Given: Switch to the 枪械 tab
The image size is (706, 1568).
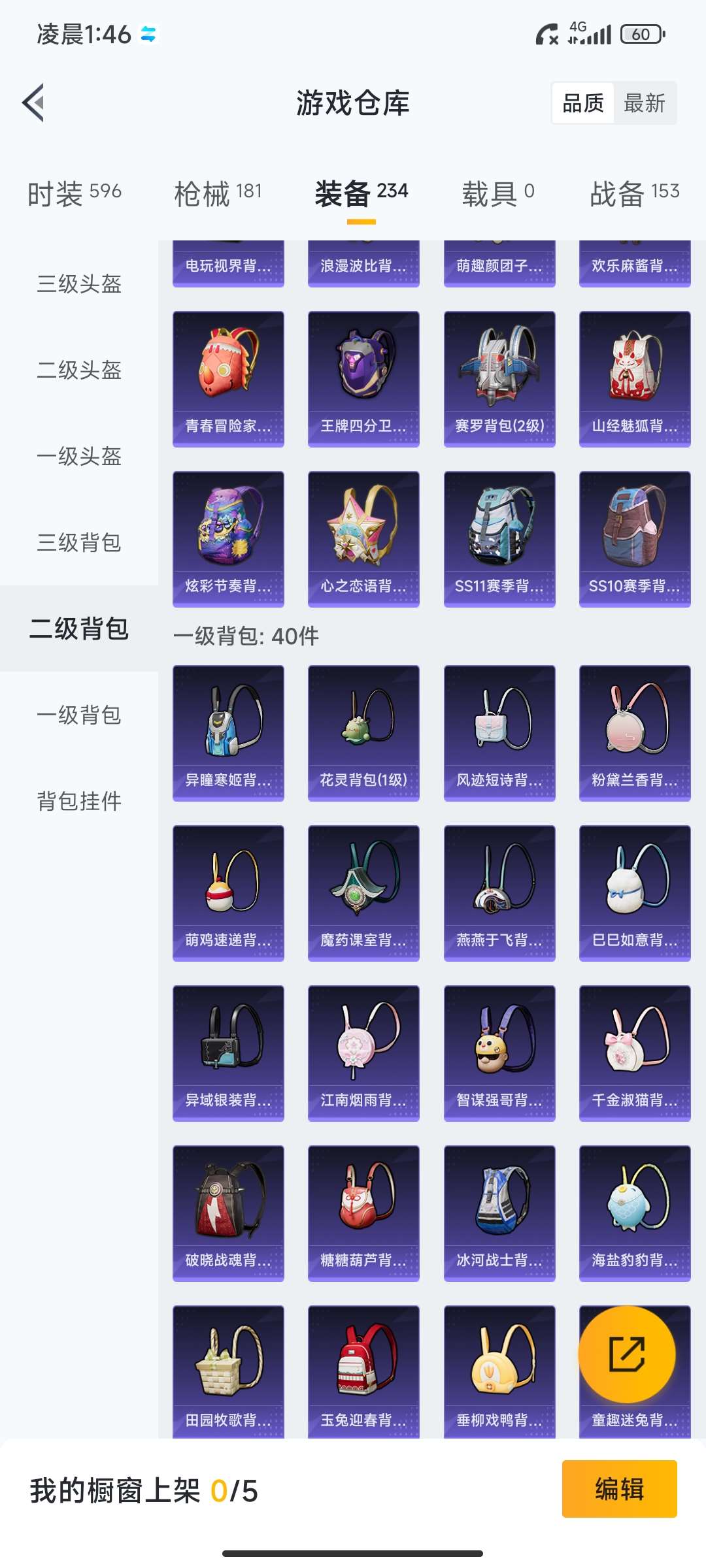Looking at the screenshot, I should tap(218, 193).
